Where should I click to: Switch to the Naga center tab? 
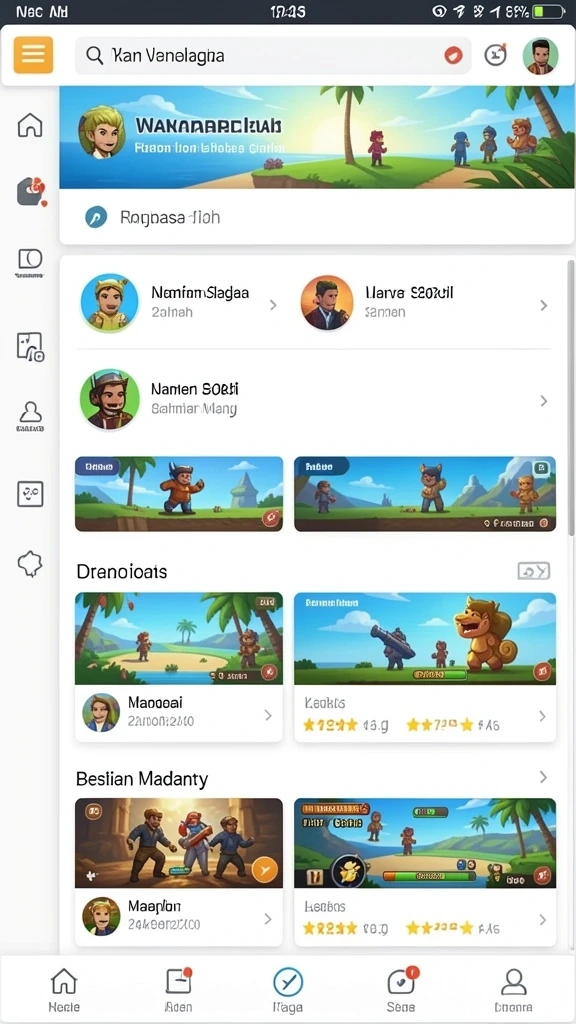point(287,989)
